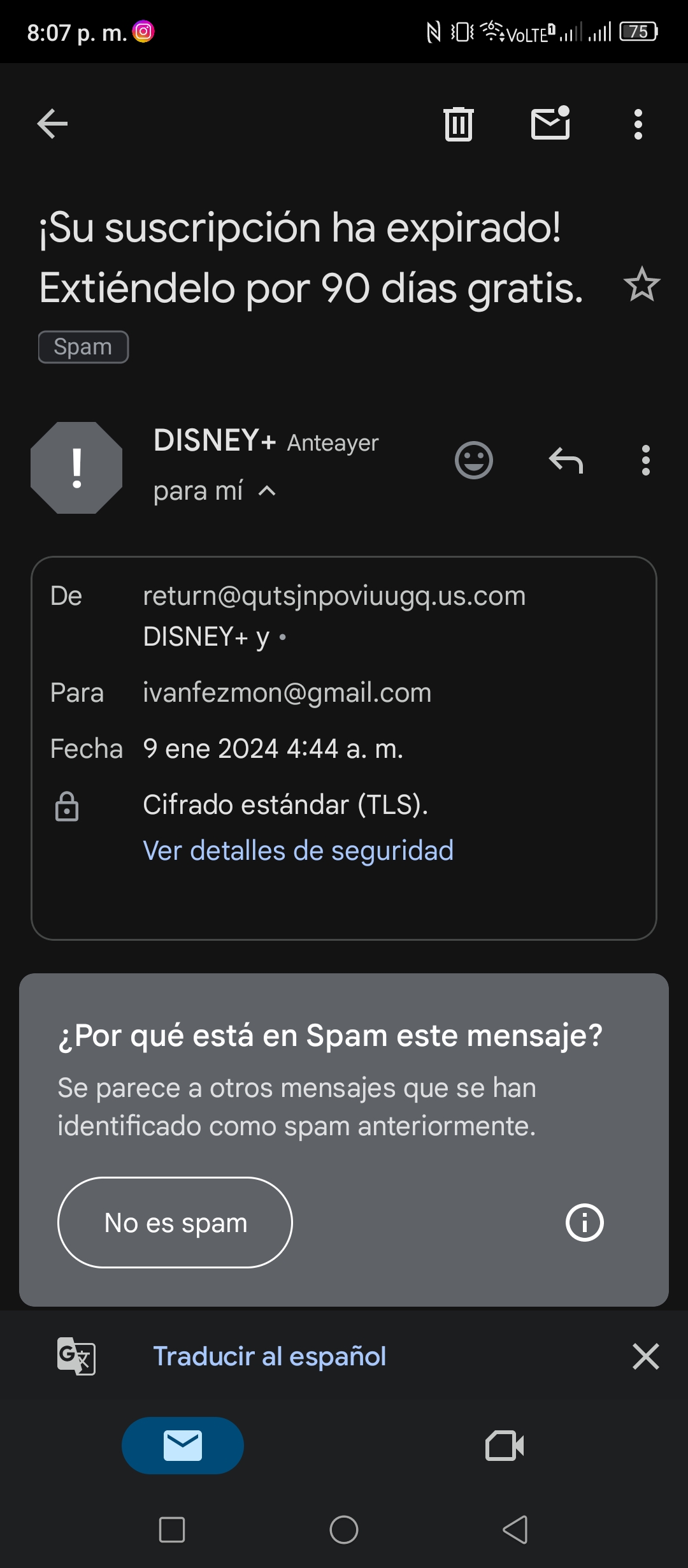The width and height of the screenshot is (688, 1568).
Task: Tap the Spam label chip
Action: [83, 347]
